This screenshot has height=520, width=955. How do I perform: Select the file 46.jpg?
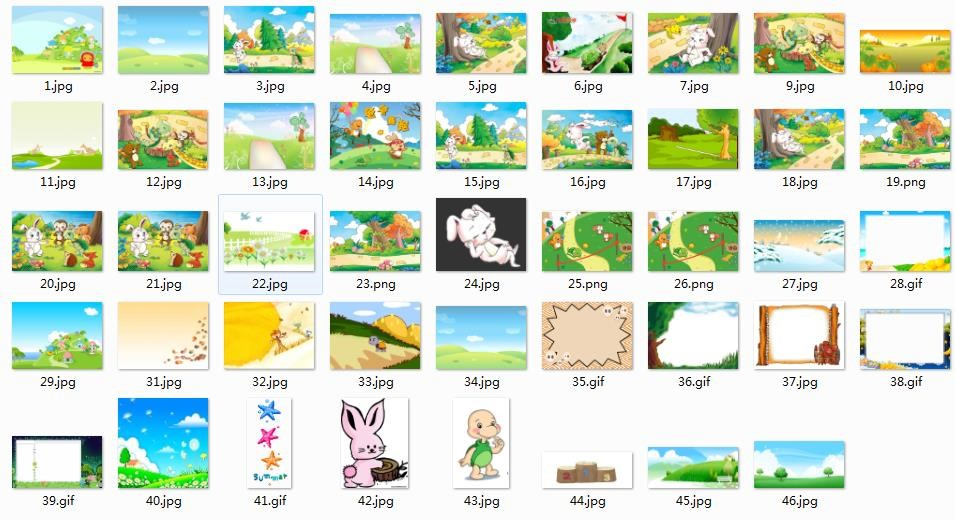coord(799,465)
